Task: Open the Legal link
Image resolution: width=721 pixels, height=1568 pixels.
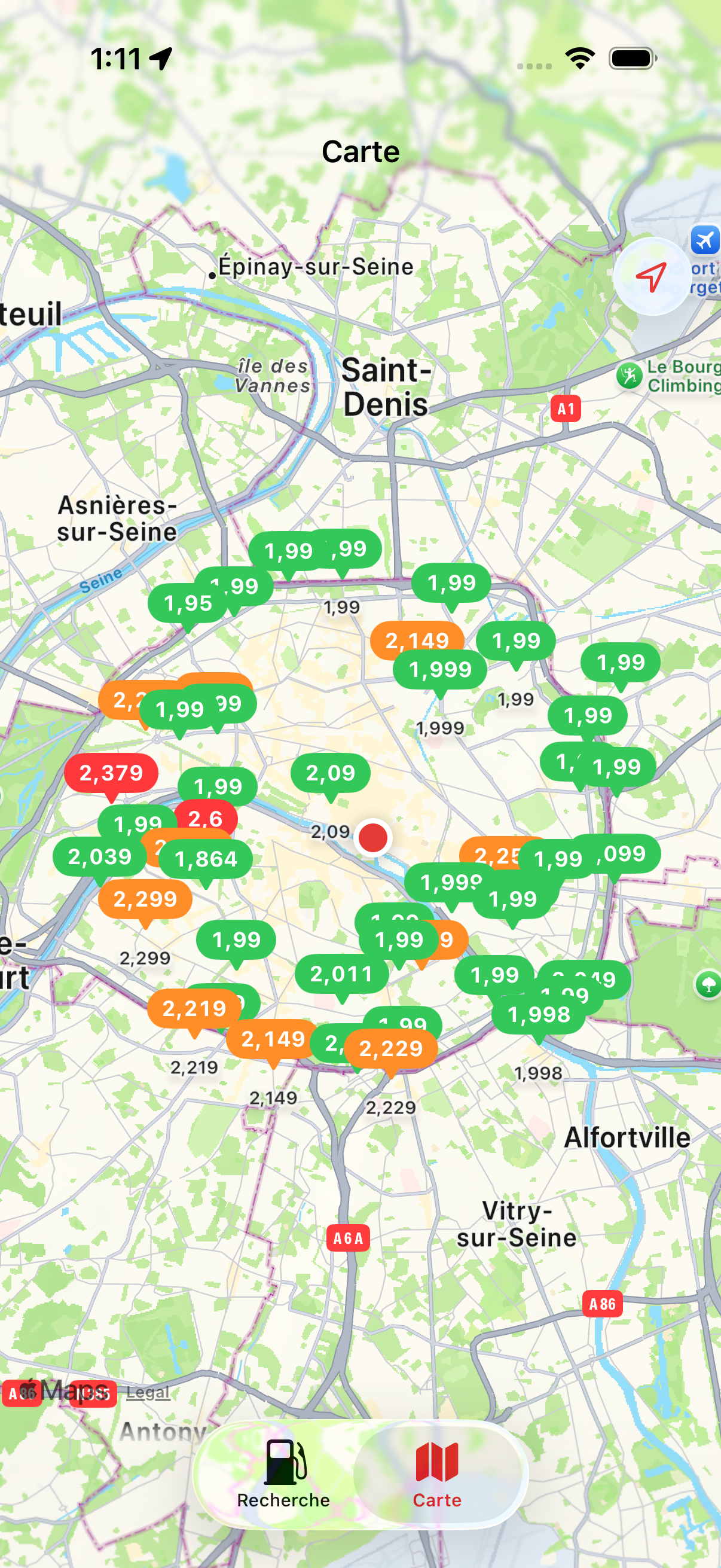Action: pyautogui.click(x=149, y=1392)
